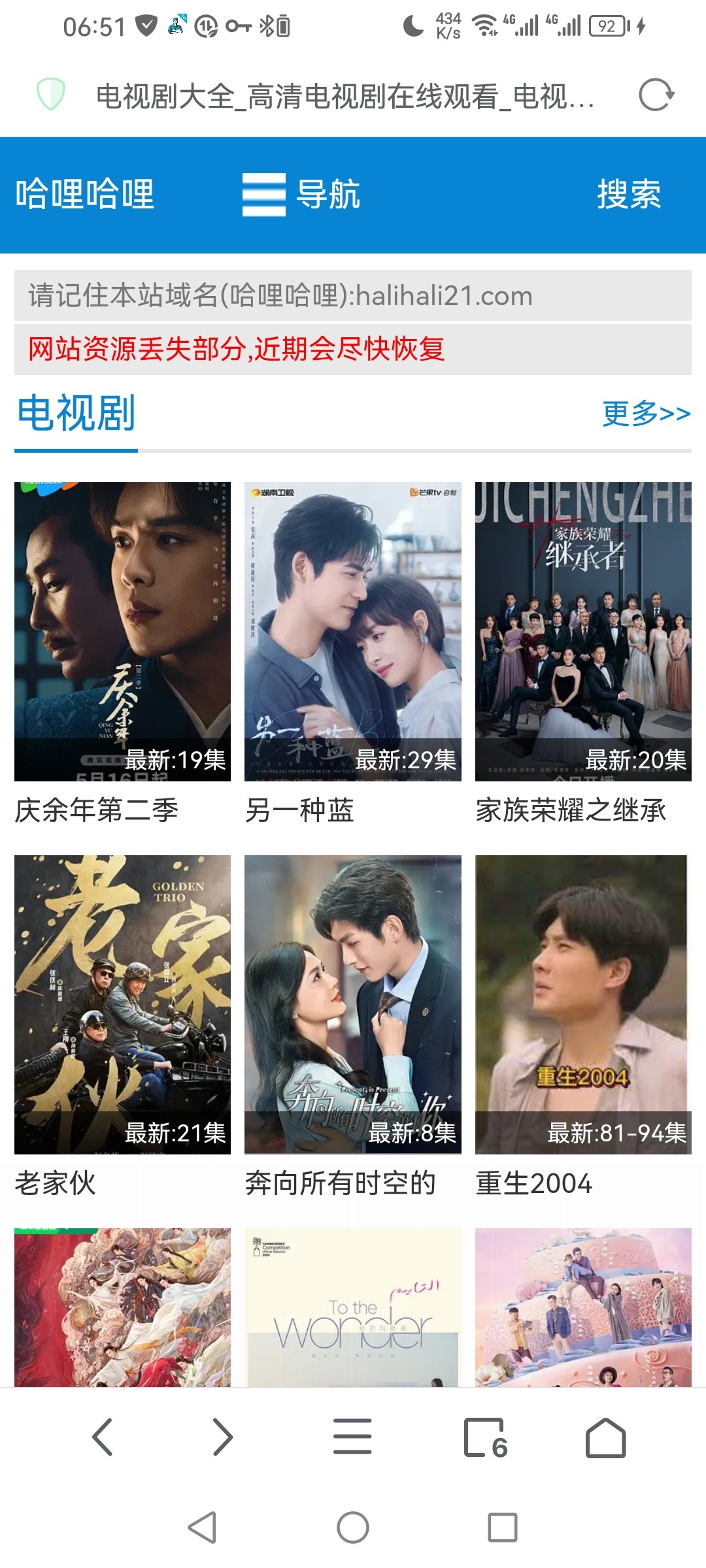Check site security via the shield icon
The height and width of the screenshot is (1568, 706).
pyautogui.click(x=50, y=95)
